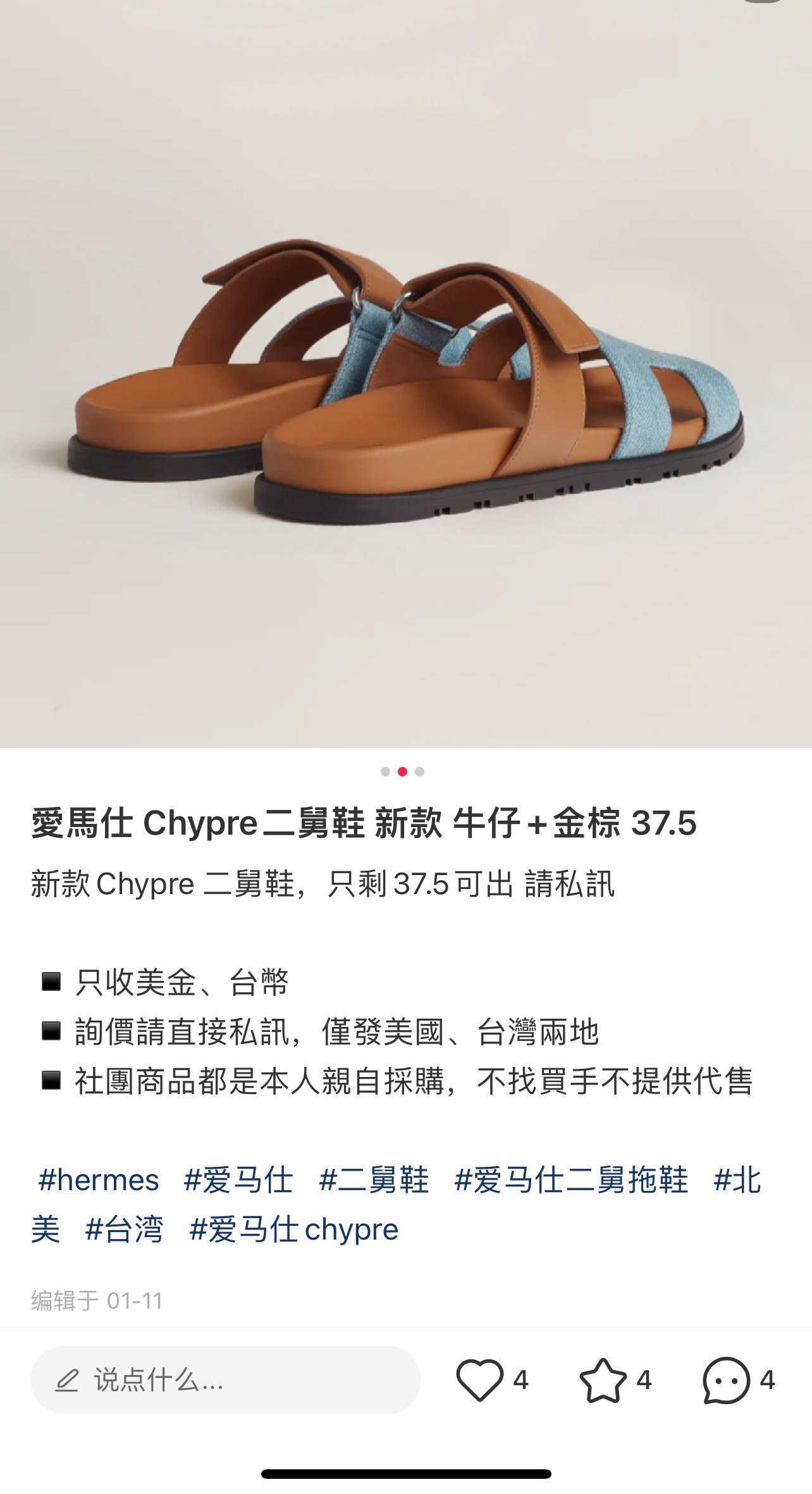Open the comments bubble icon
Viewport: 812px width, 1494px height.
pyautogui.click(x=726, y=1379)
